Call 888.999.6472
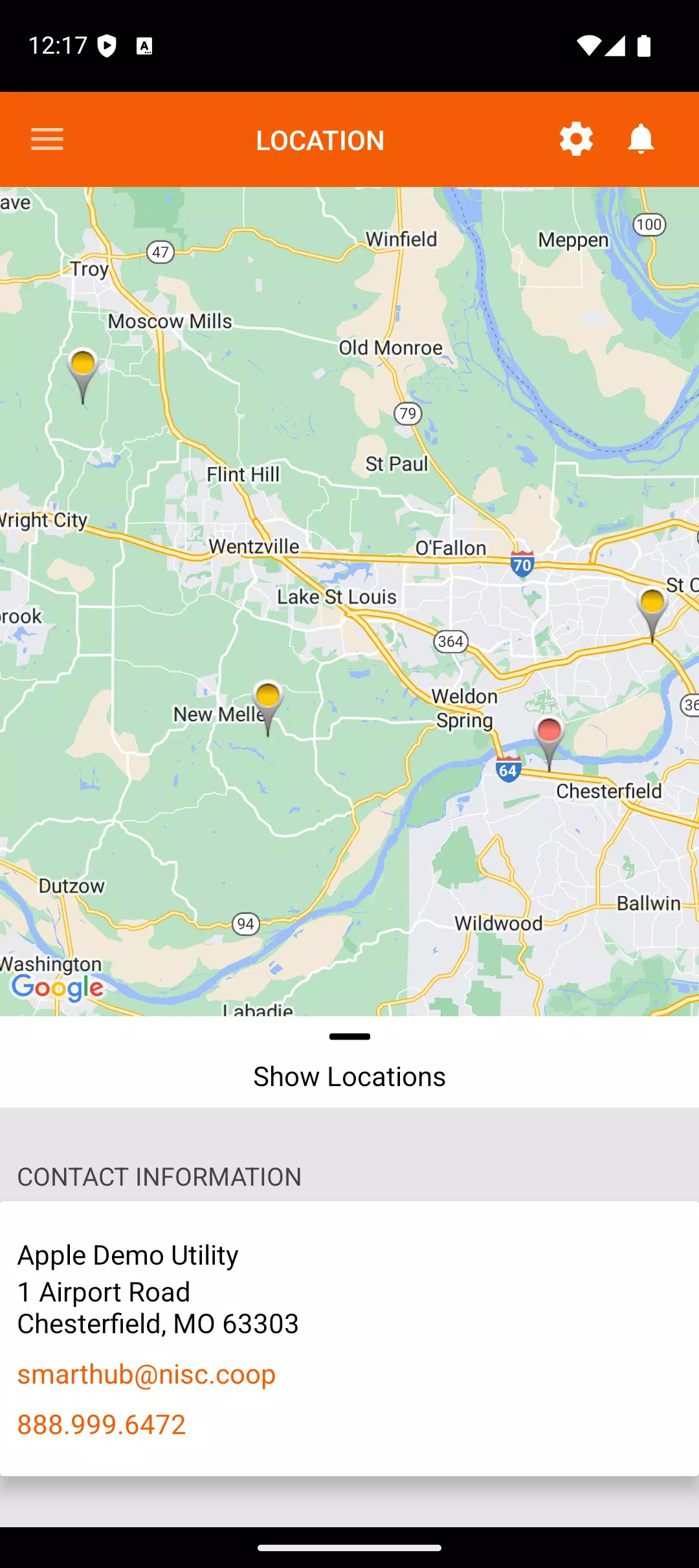699x1568 pixels. point(102,1425)
